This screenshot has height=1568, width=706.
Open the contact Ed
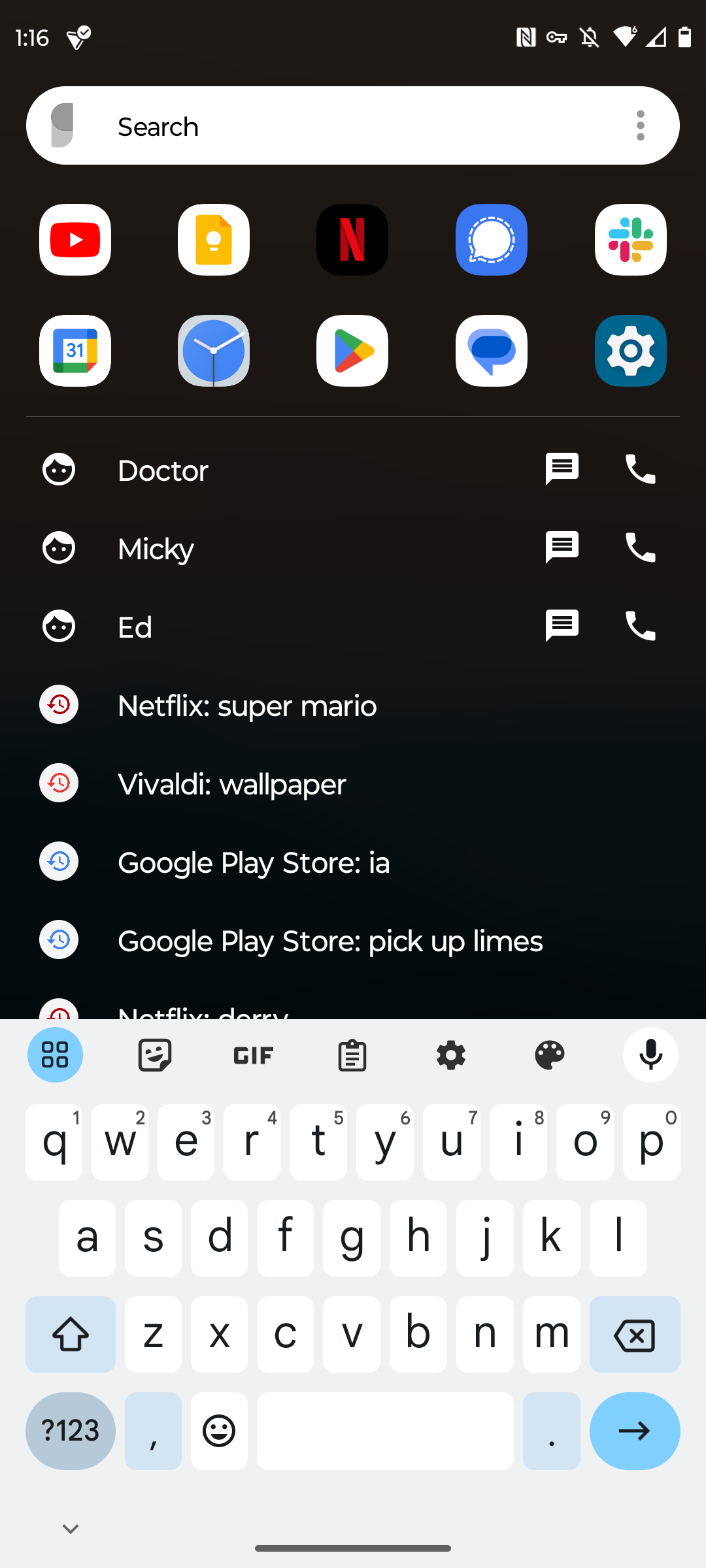tap(275, 626)
